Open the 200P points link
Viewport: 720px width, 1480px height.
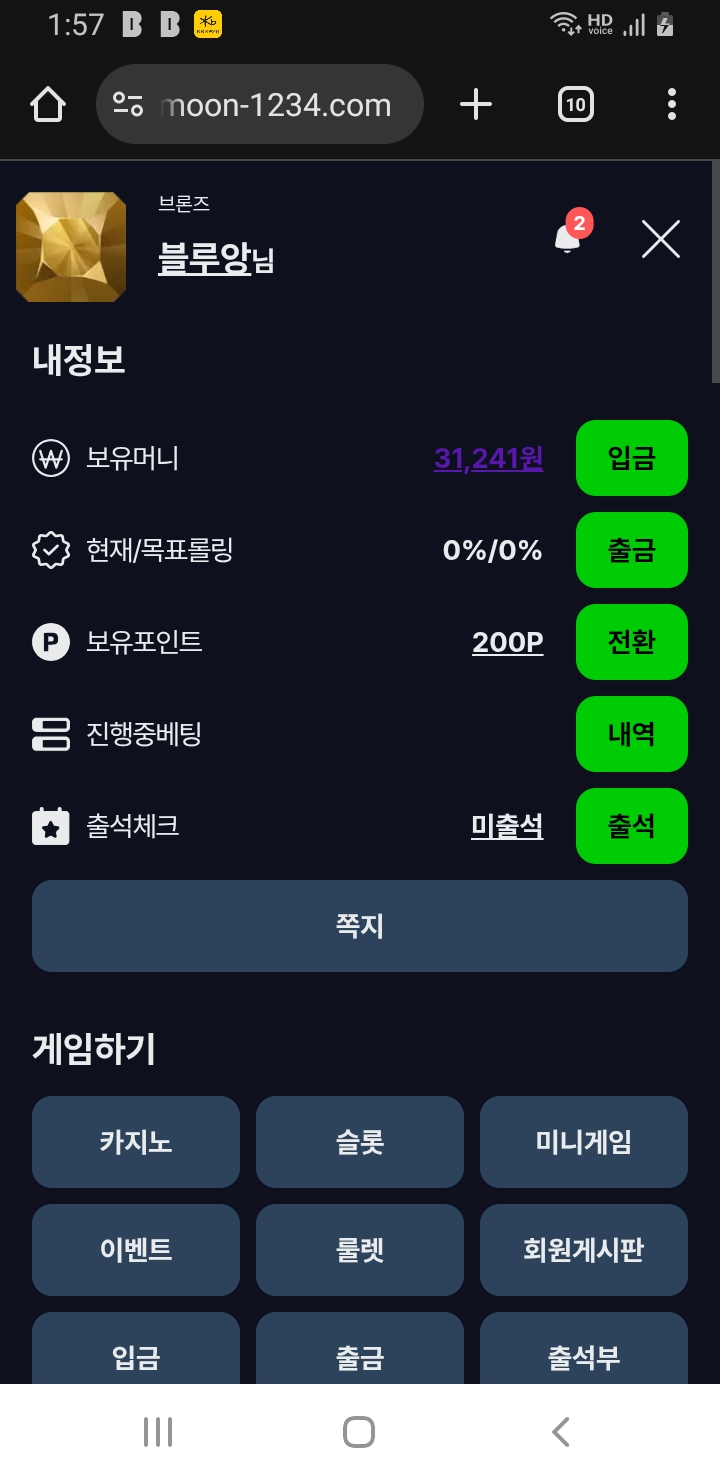(507, 642)
